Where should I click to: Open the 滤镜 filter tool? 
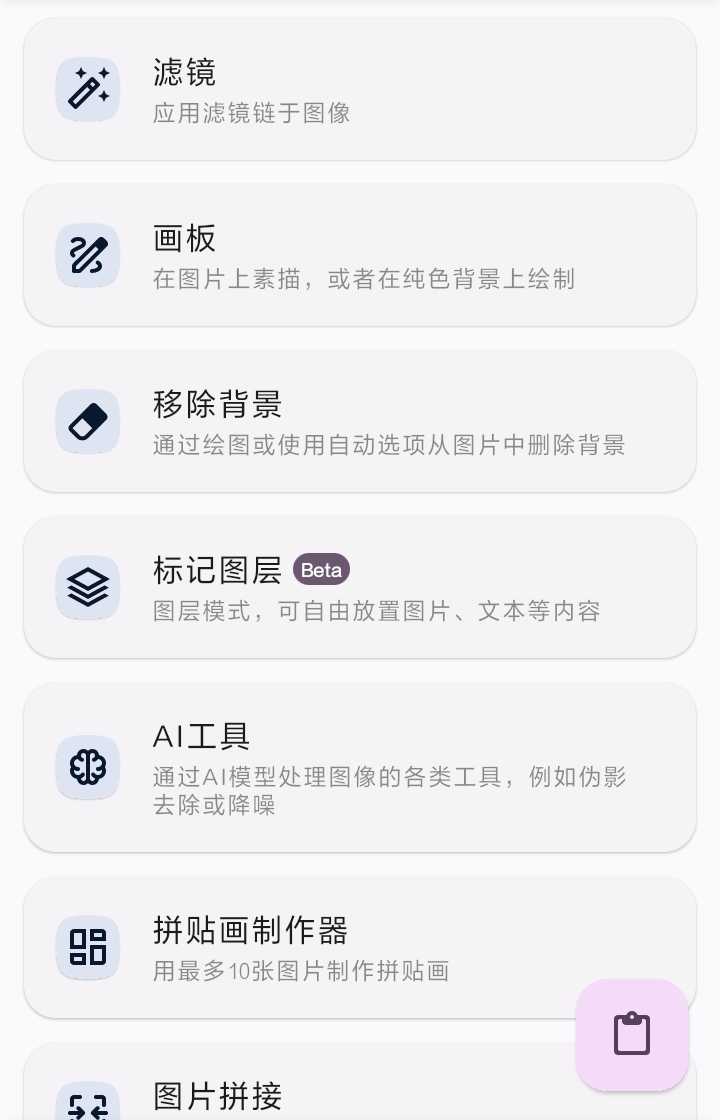[359, 90]
